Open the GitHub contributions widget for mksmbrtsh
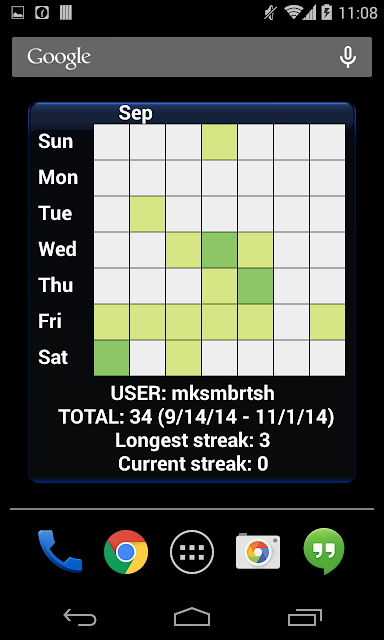 point(192,292)
